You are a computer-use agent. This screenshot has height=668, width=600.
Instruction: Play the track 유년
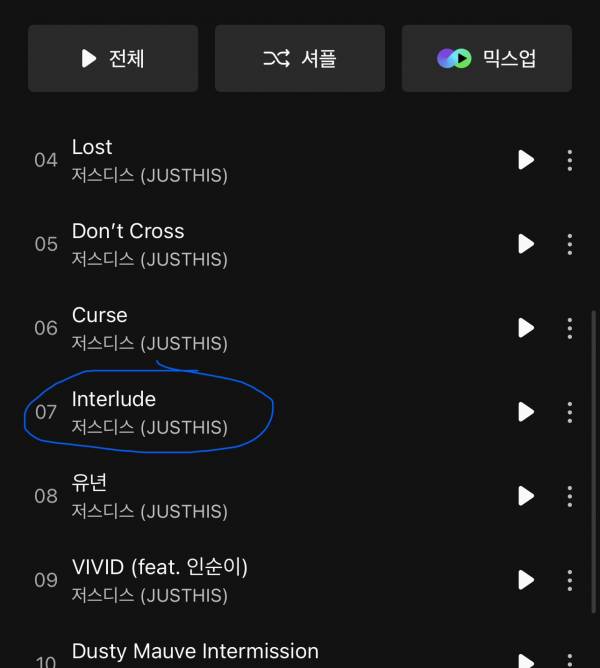[526, 496]
